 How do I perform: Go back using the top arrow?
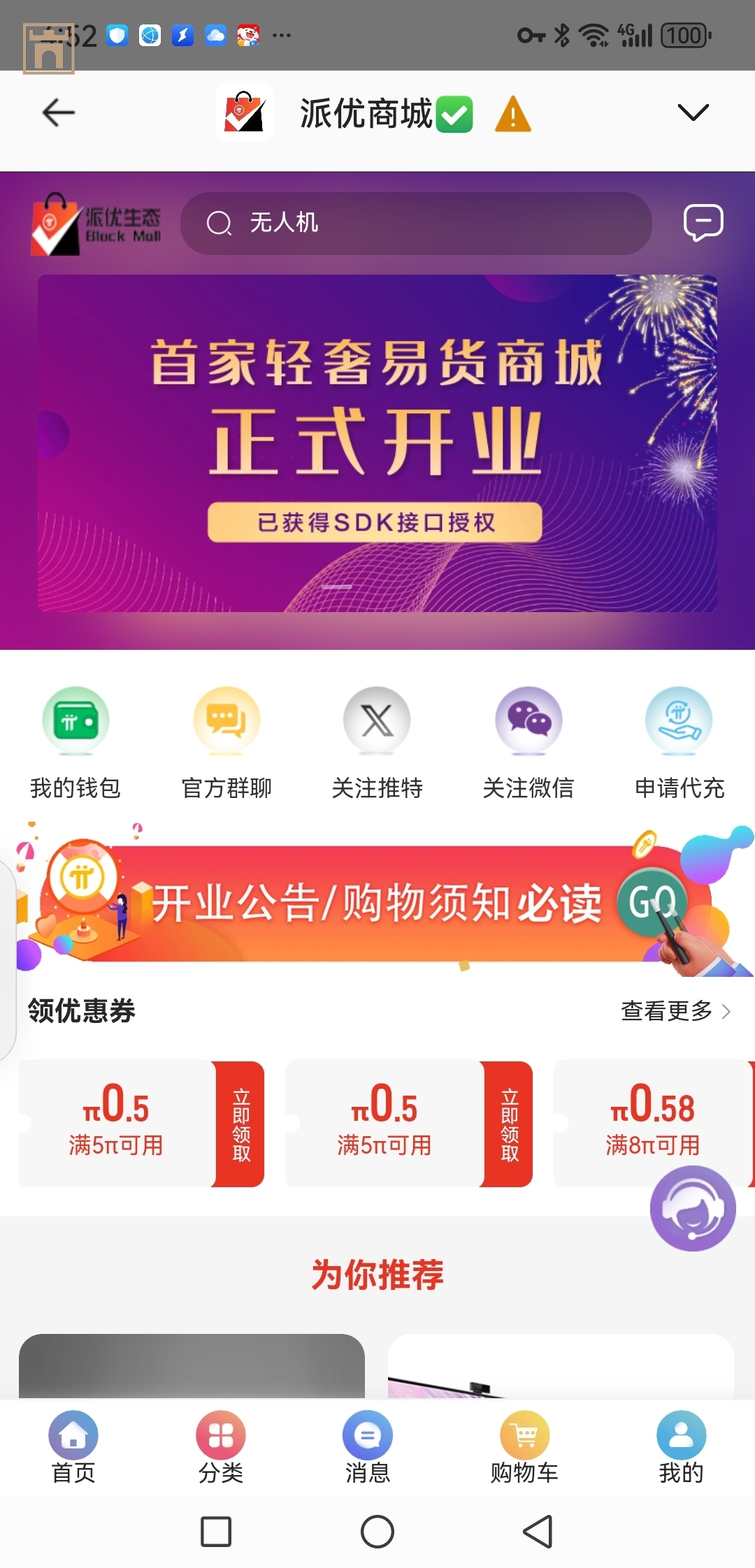[x=58, y=112]
